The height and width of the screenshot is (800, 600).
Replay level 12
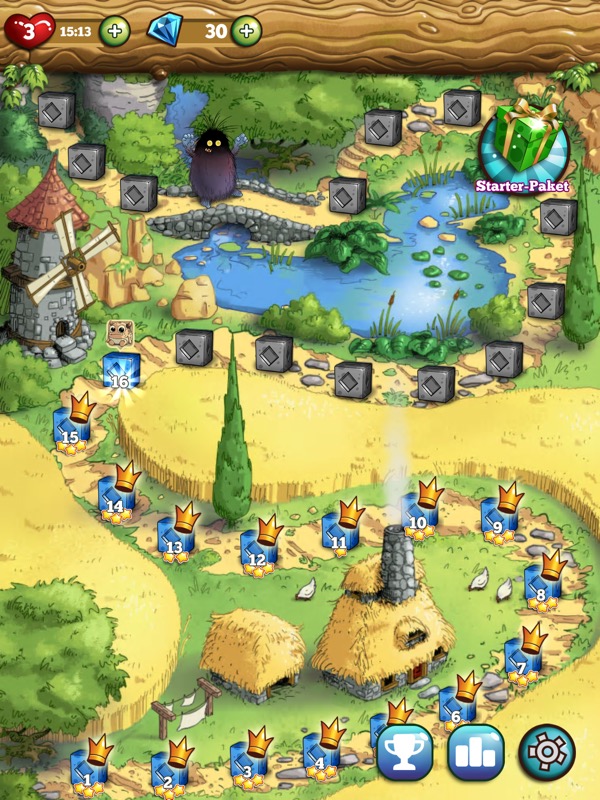(258, 553)
